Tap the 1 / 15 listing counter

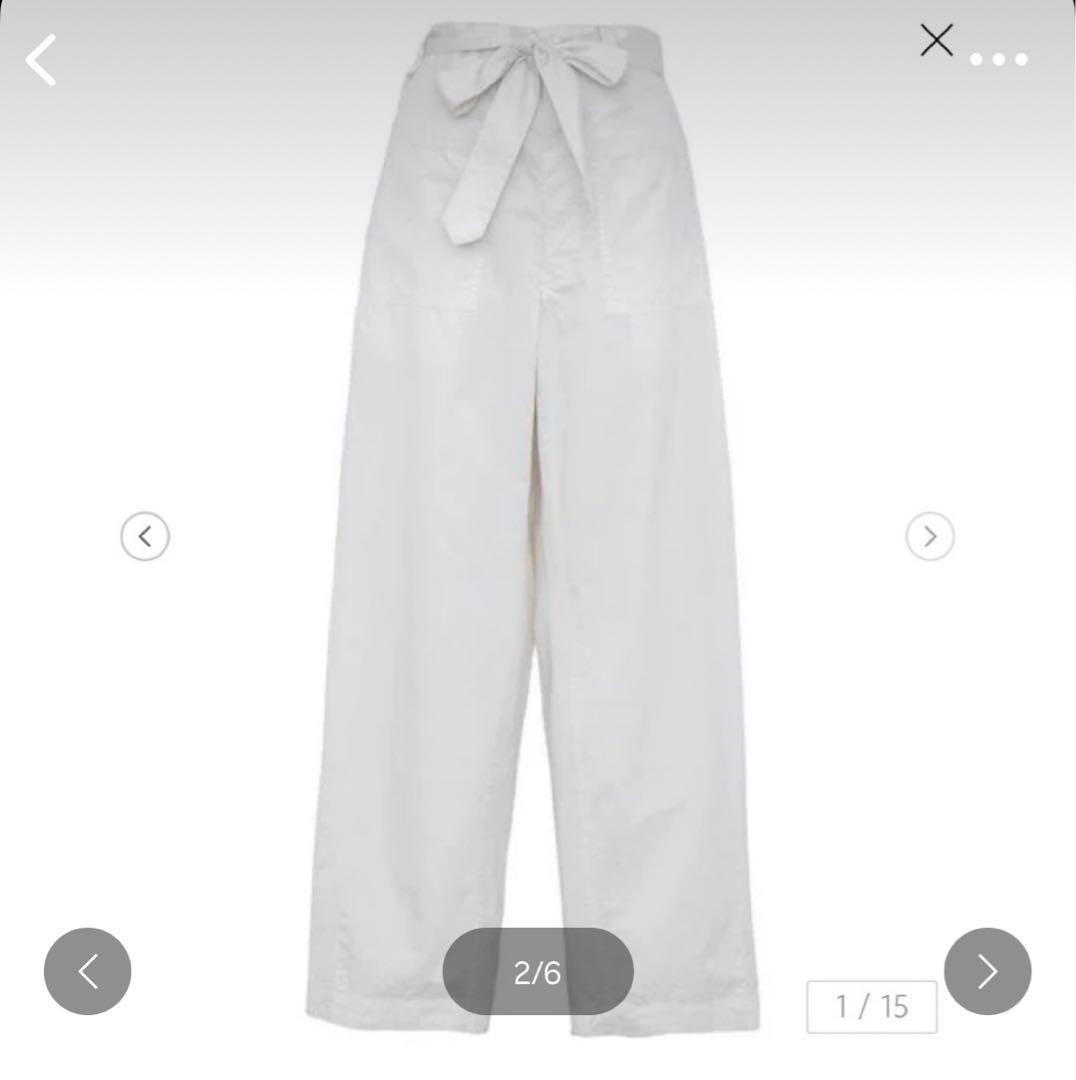pos(869,1006)
